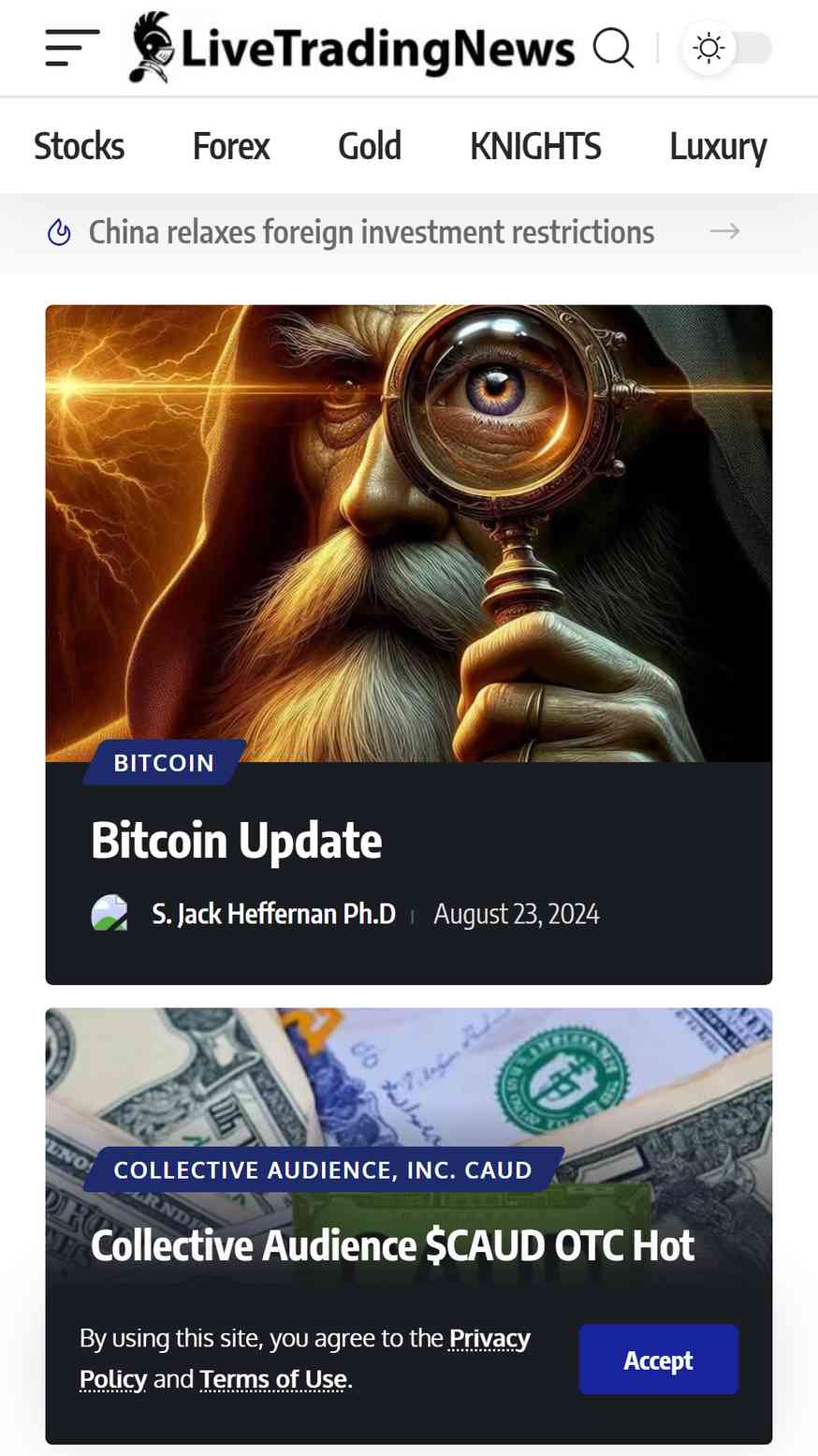
Task: View author S. Jack Heffernan Ph.D
Action: 274,914
